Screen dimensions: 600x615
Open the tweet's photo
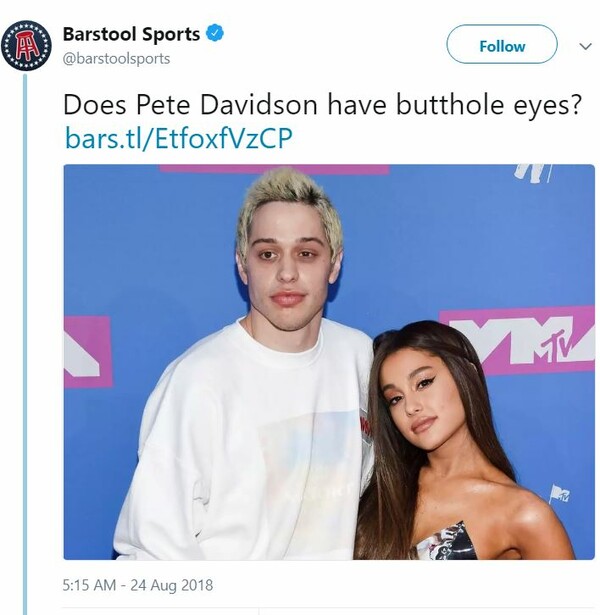point(329,362)
